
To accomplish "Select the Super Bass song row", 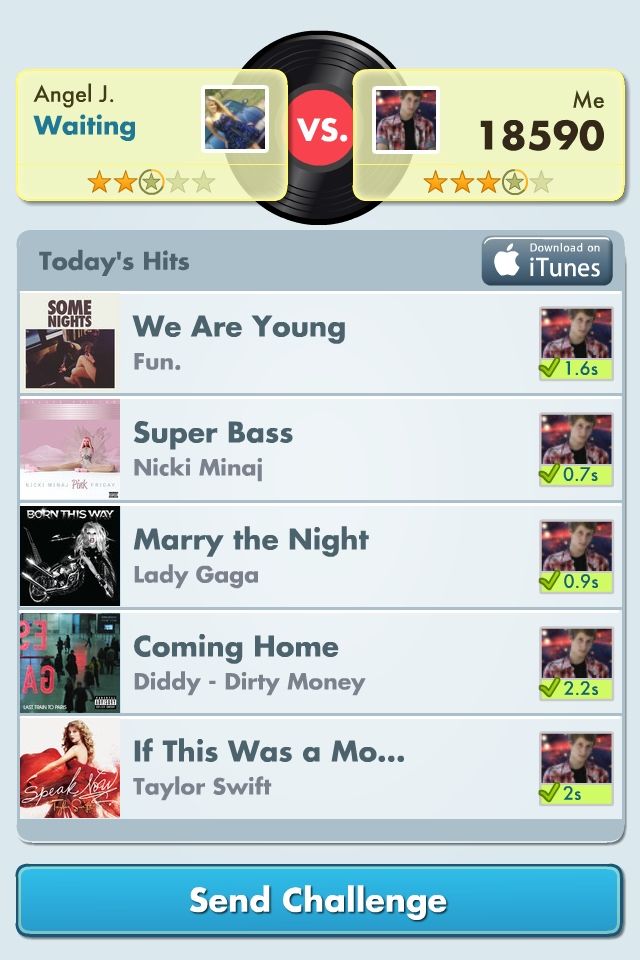I will [320, 449].
